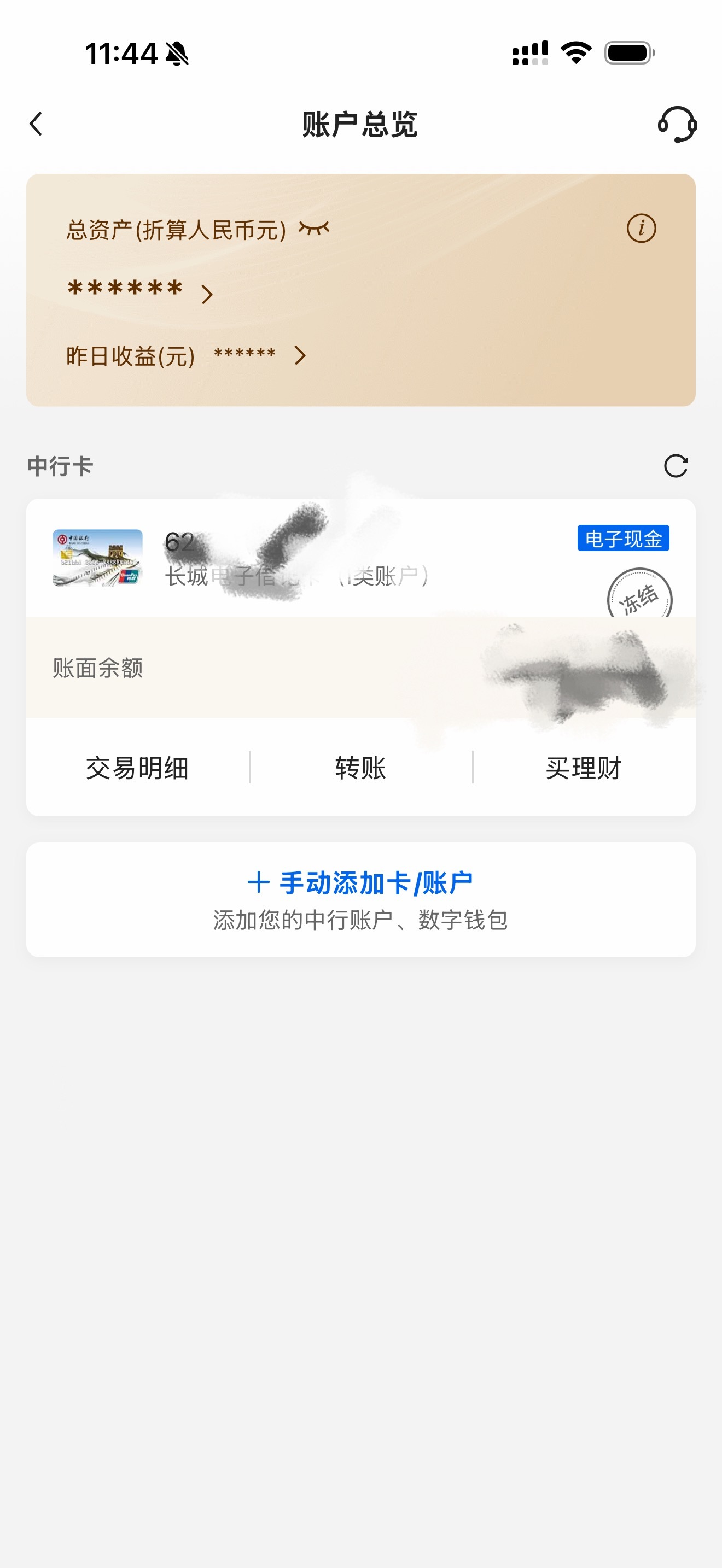The width and height of the screenshot is (722, 1568).
Task: Tap the silenced notifications bell icon
Action: click(x=177, y=54)
